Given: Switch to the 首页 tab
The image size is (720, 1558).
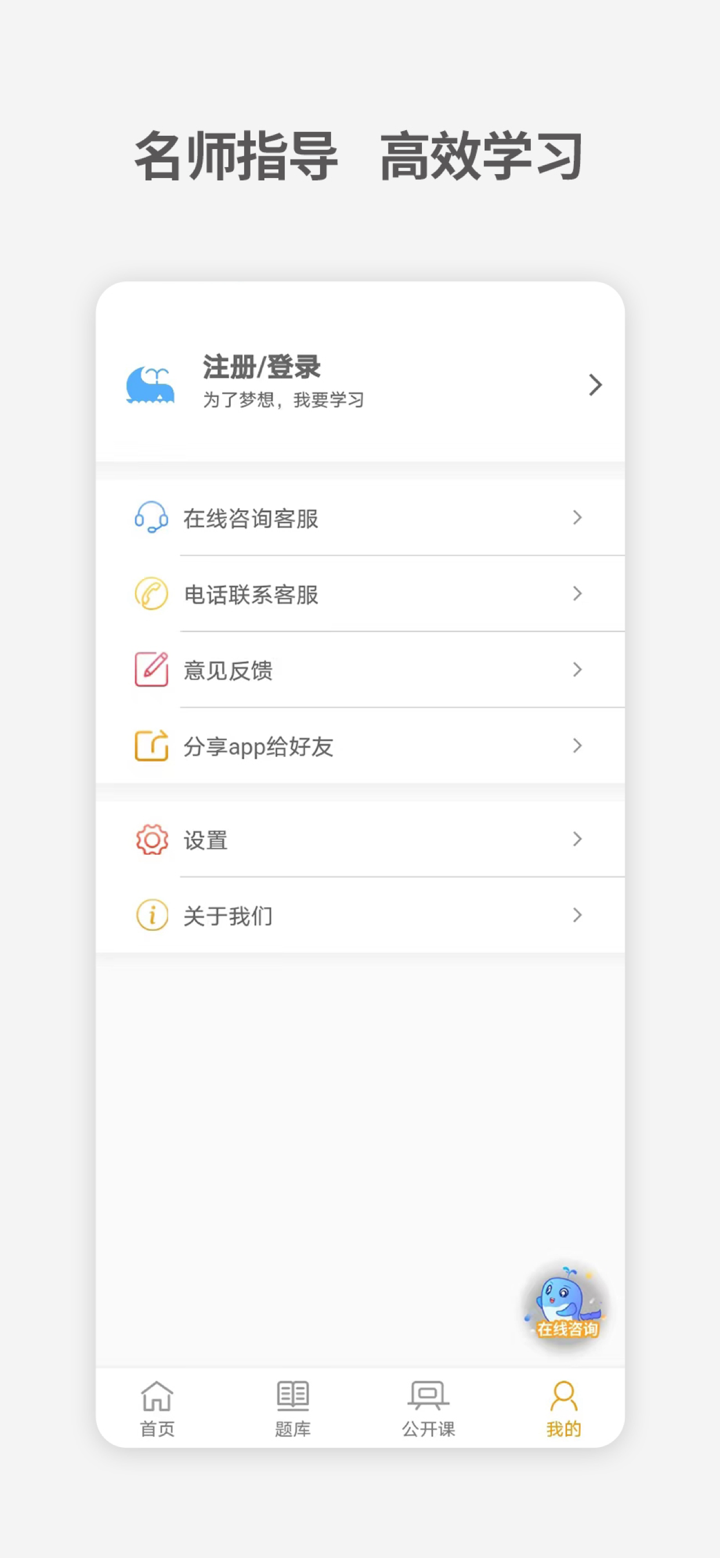Looking at the screenshot, I should click(x=155, y=1405).
